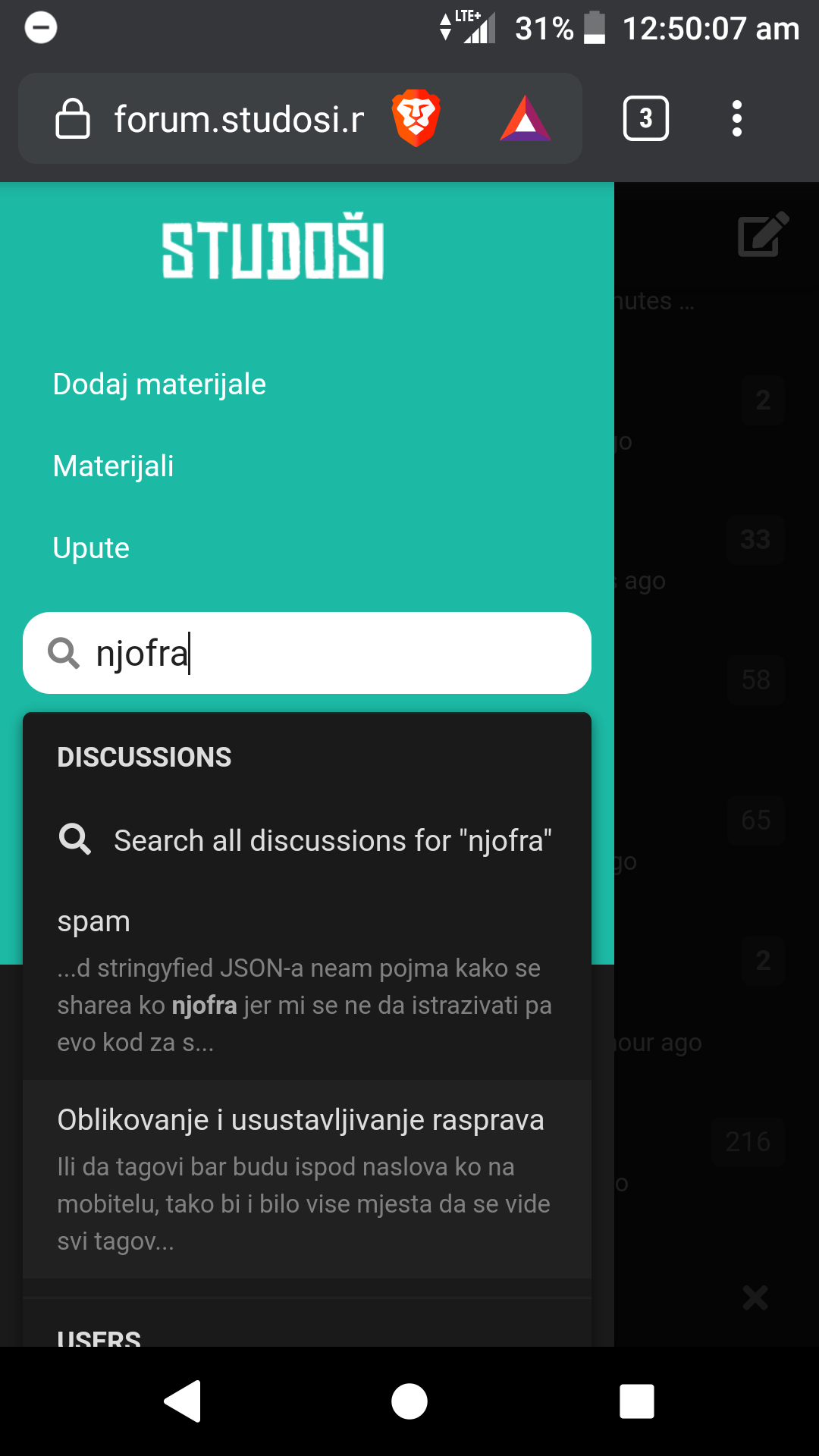Open Brave Rewards triangle icon
819x1456 pixels.
(525, 118)
